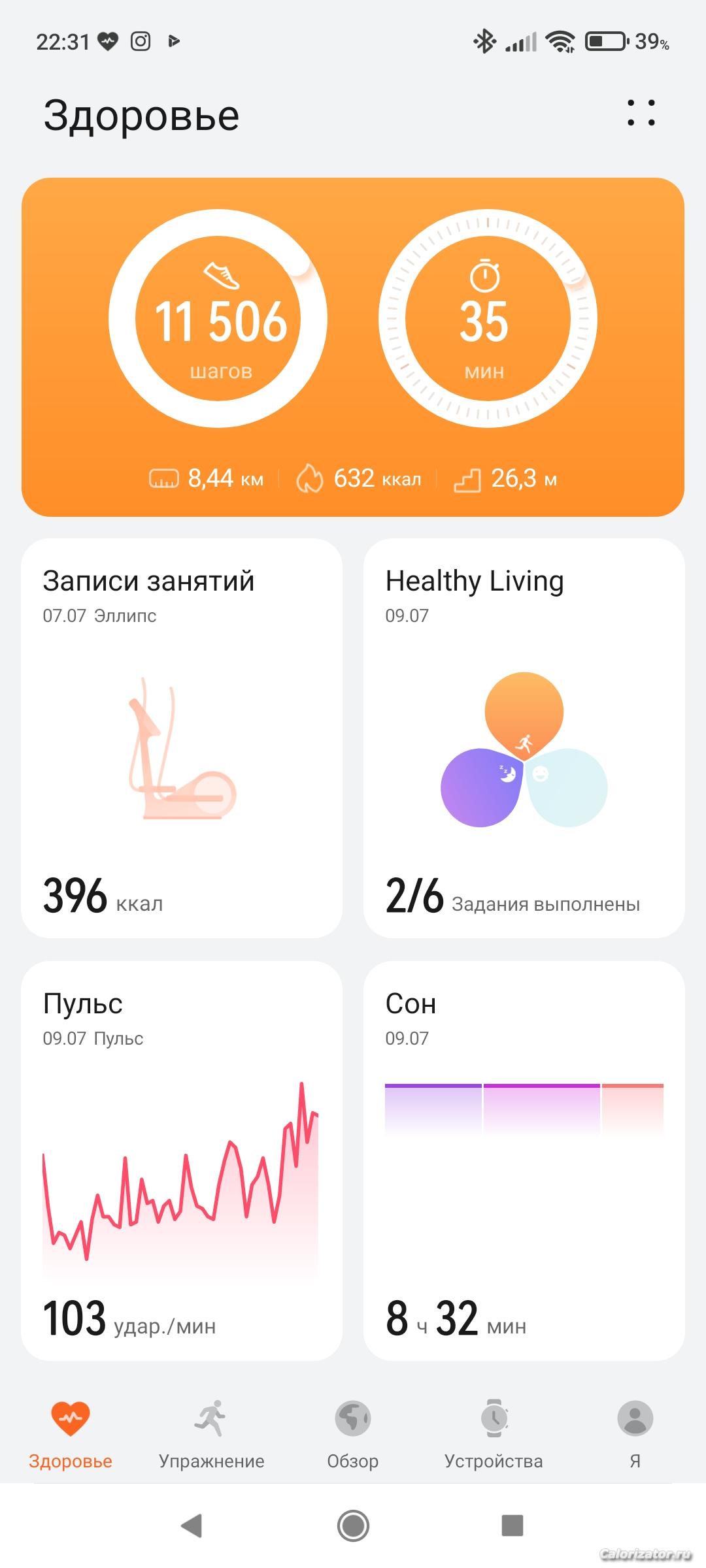This screenshot has width=706, height=1568.
Task: Select the Здоровье tab
Action: [71, 1434]
